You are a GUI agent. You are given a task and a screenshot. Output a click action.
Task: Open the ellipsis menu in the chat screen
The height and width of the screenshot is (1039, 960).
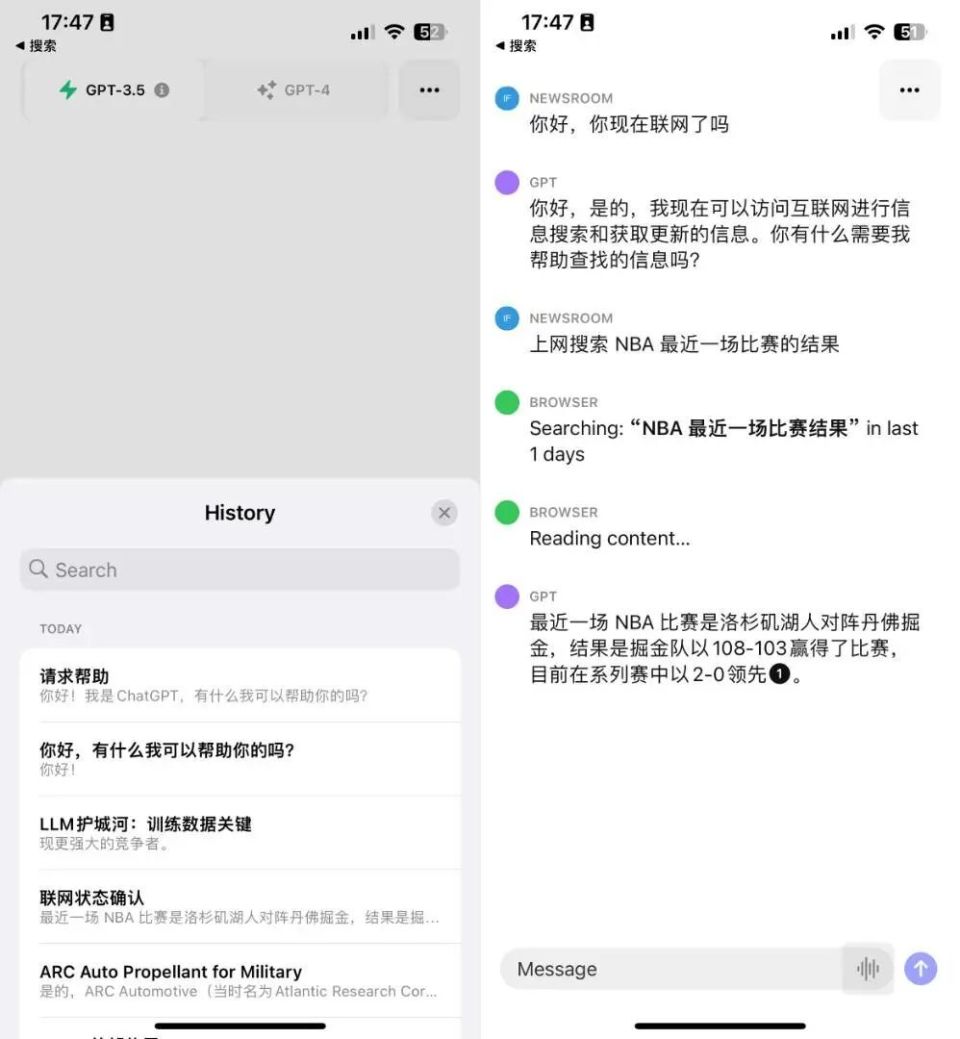tap(910, 90)
